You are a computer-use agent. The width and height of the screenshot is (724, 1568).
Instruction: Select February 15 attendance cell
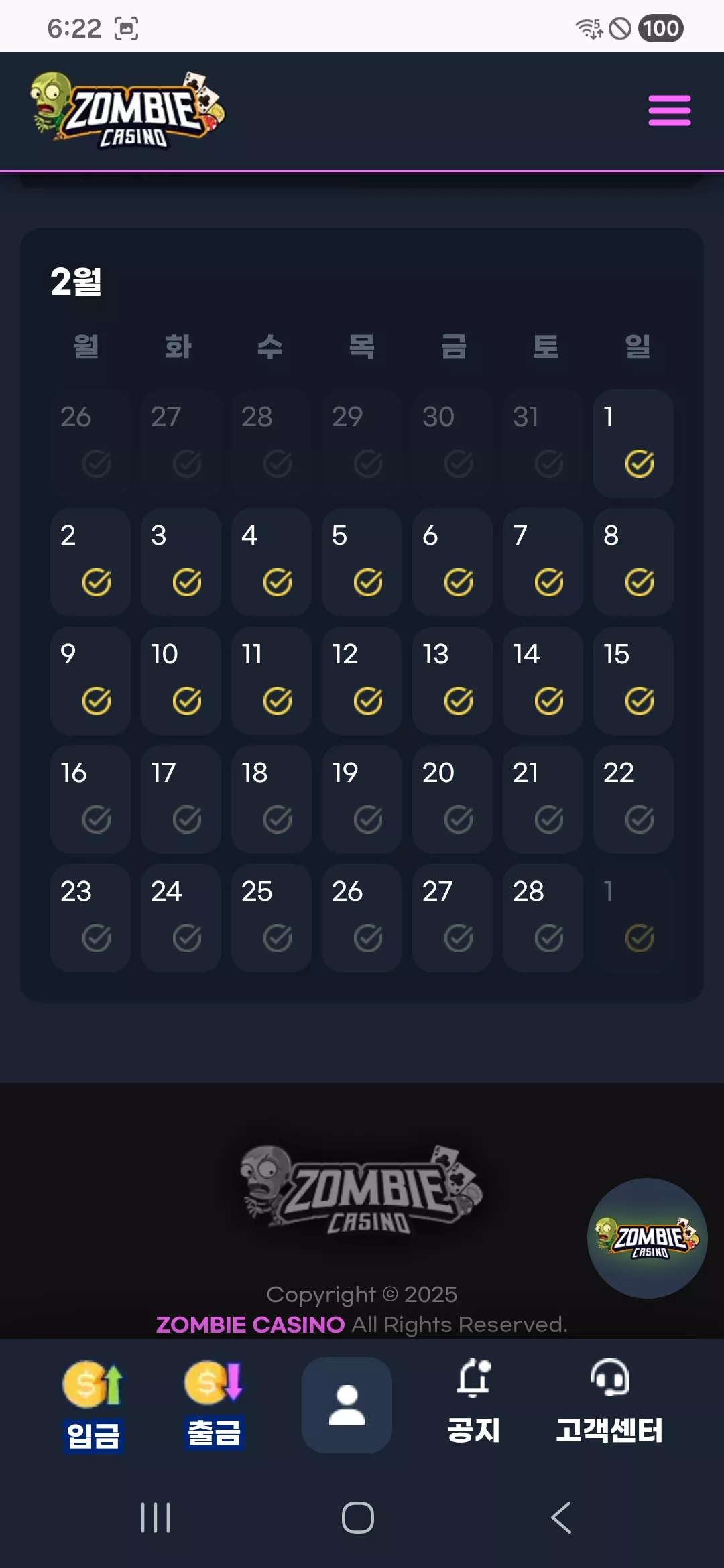tap(633, 680)
